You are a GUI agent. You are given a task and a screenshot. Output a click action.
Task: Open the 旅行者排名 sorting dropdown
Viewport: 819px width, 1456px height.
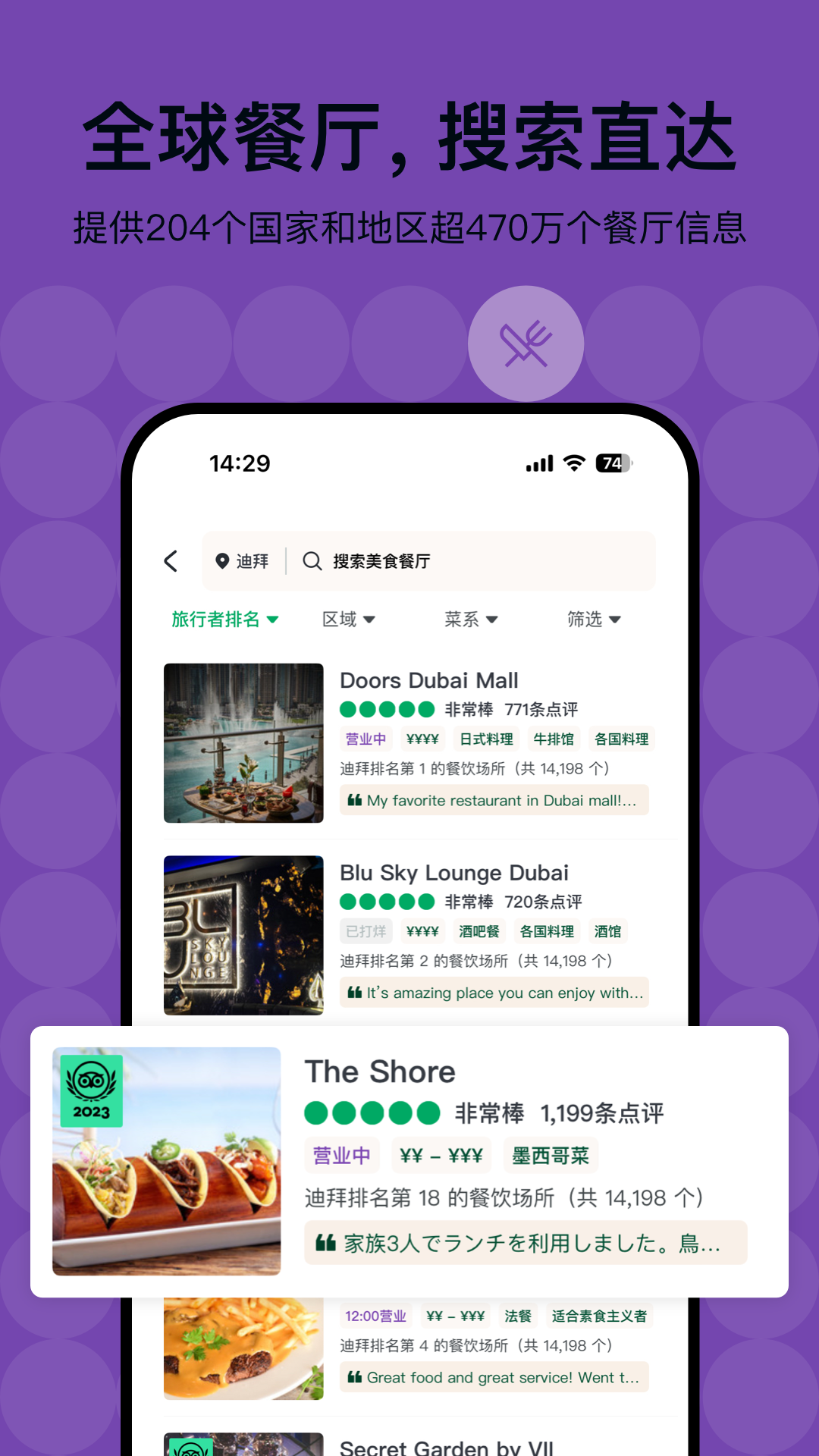click(x=224, y=619)
